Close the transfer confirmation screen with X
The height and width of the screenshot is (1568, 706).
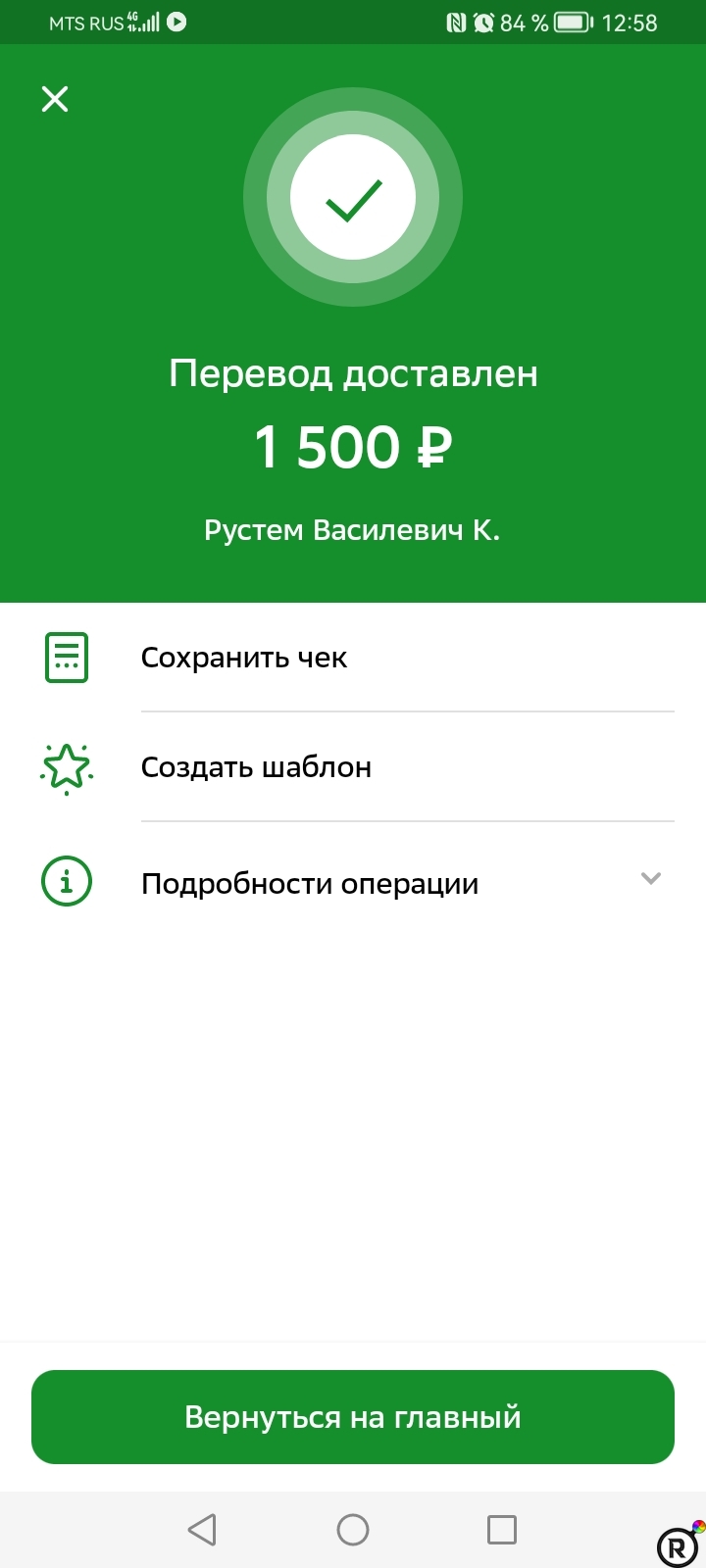55,99
